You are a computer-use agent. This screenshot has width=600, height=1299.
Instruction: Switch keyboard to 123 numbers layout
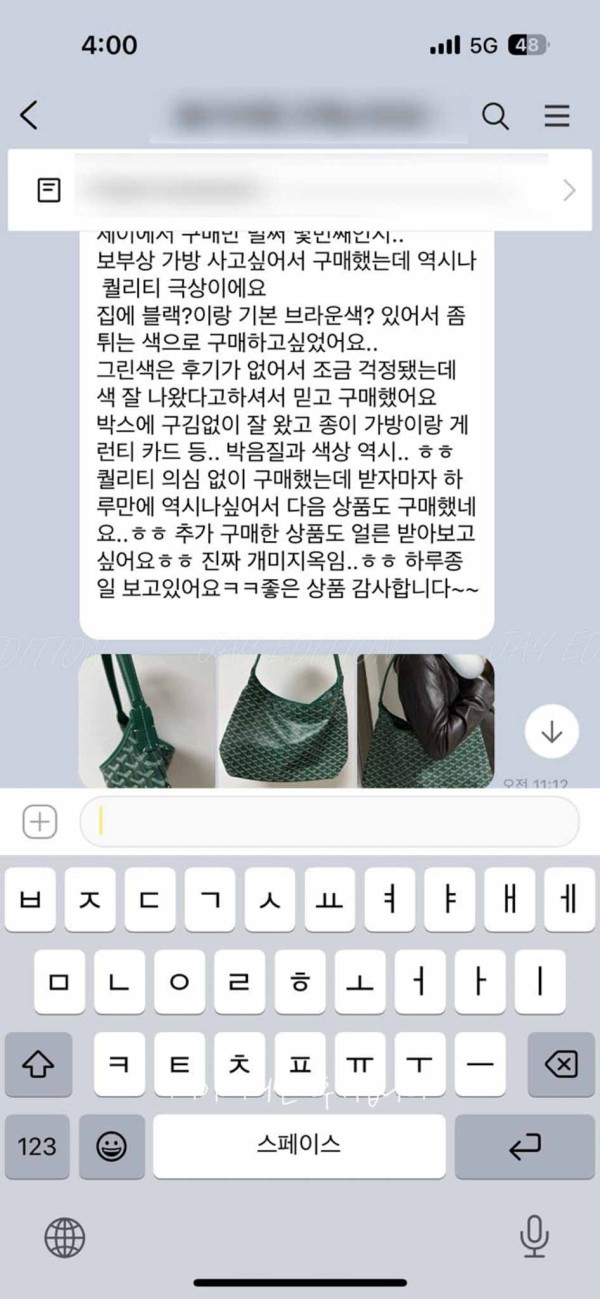point(37,1146)
